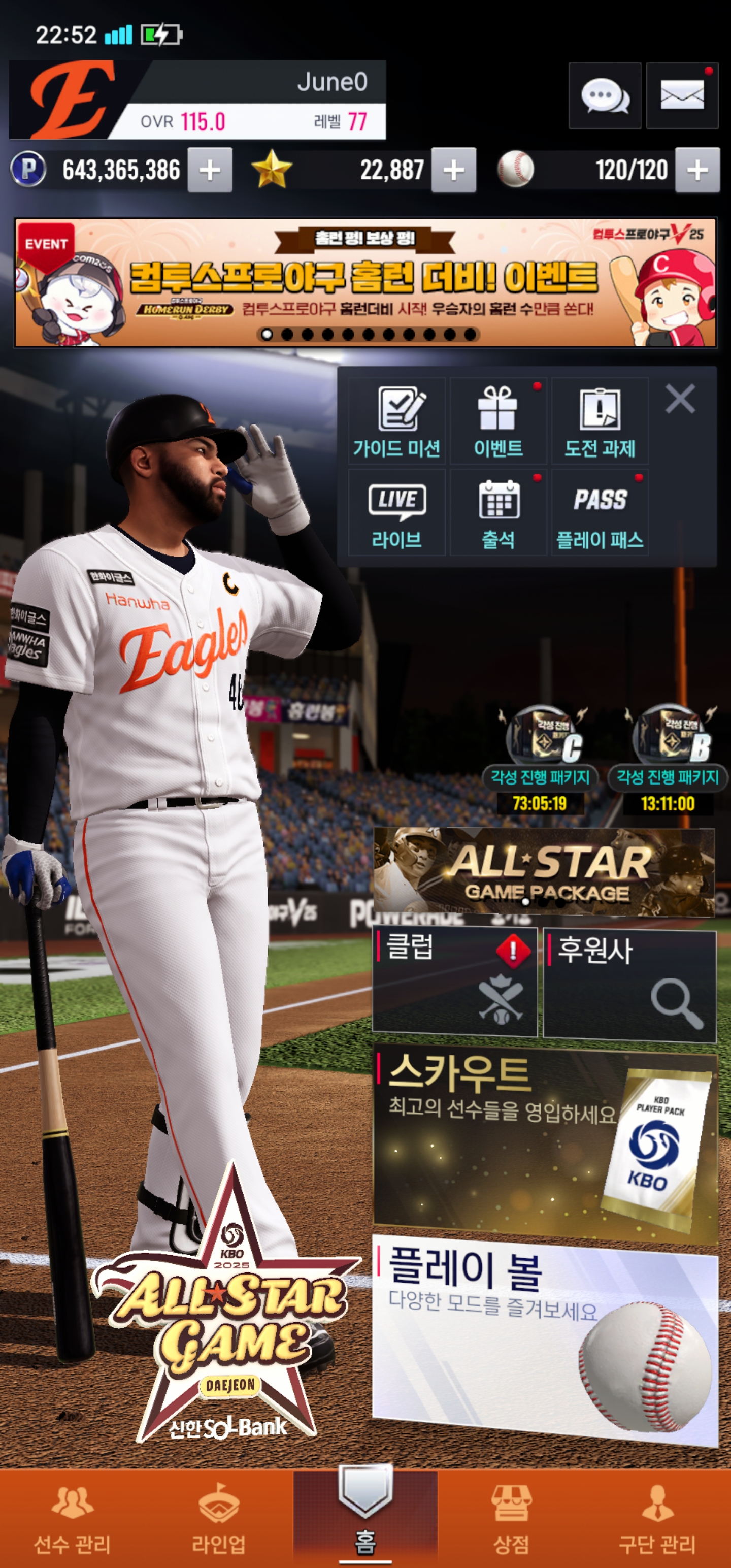
Task: Open 도전 과제 challenges
Action: tap(600, 420)
